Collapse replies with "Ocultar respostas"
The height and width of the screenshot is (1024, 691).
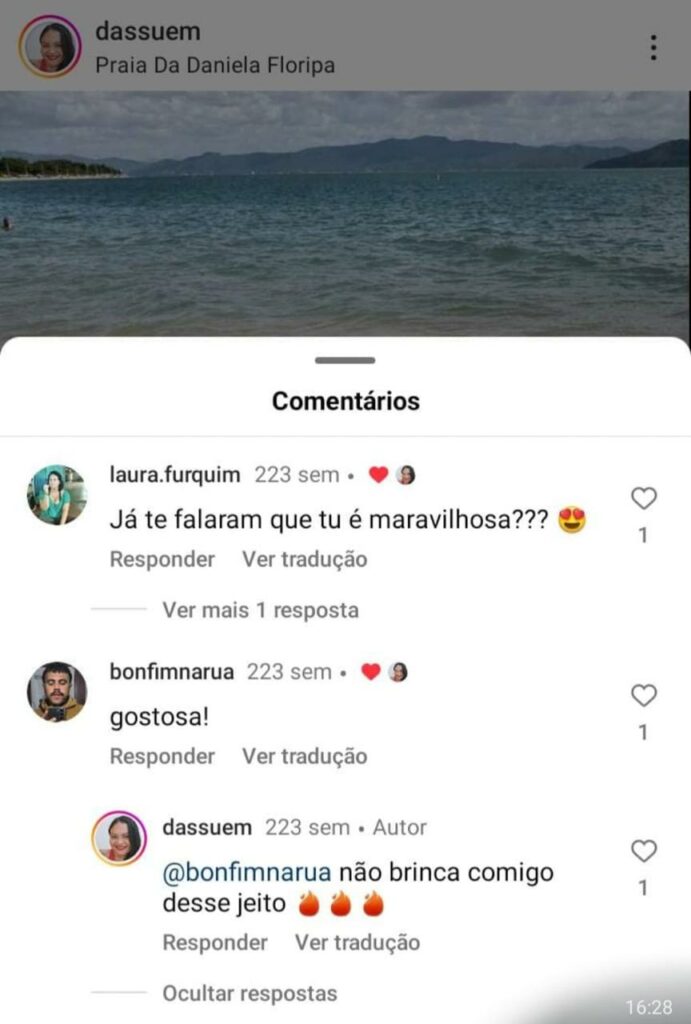[249, 993]
